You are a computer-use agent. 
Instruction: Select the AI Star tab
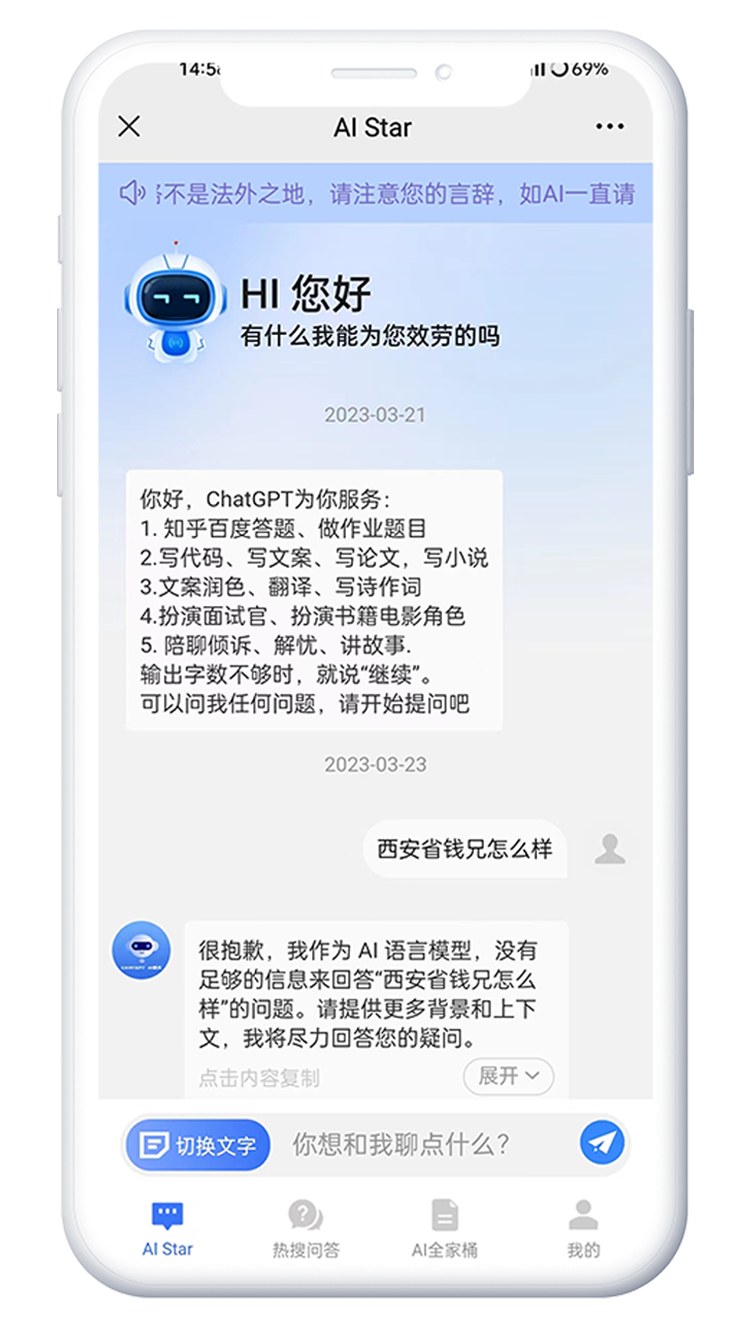pos(167,1229)
